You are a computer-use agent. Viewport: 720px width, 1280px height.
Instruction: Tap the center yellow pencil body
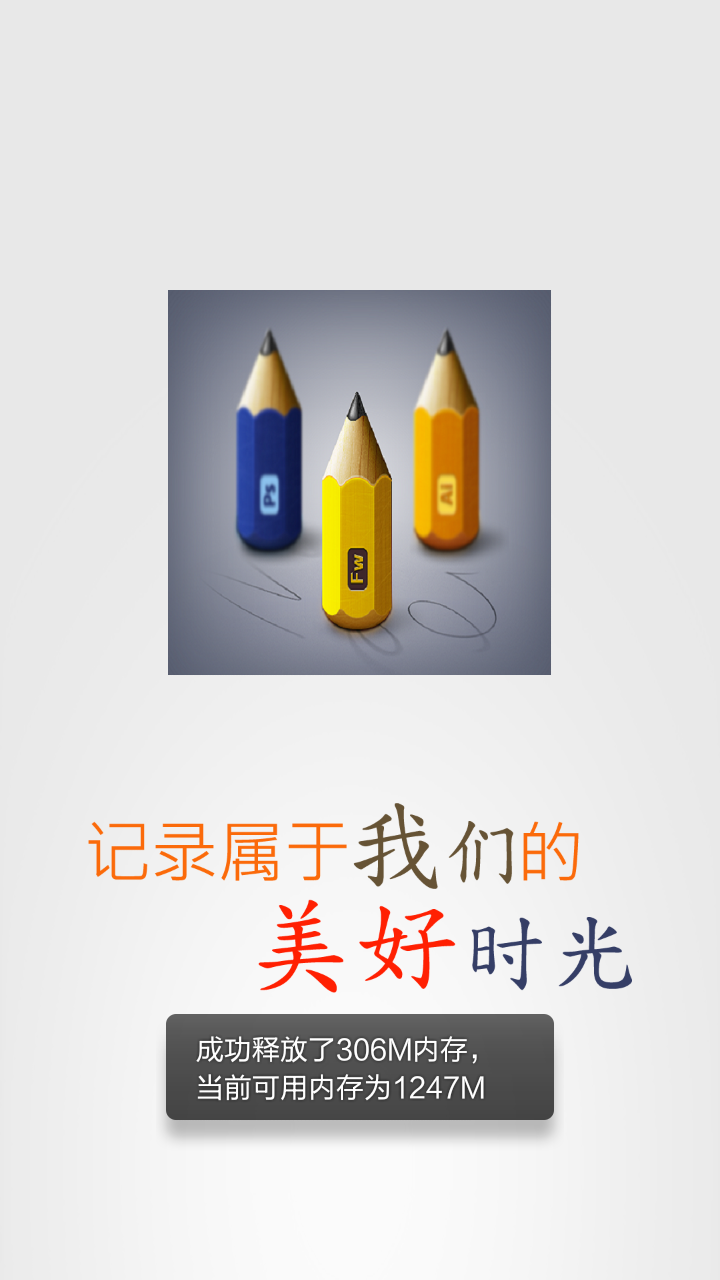358,545
